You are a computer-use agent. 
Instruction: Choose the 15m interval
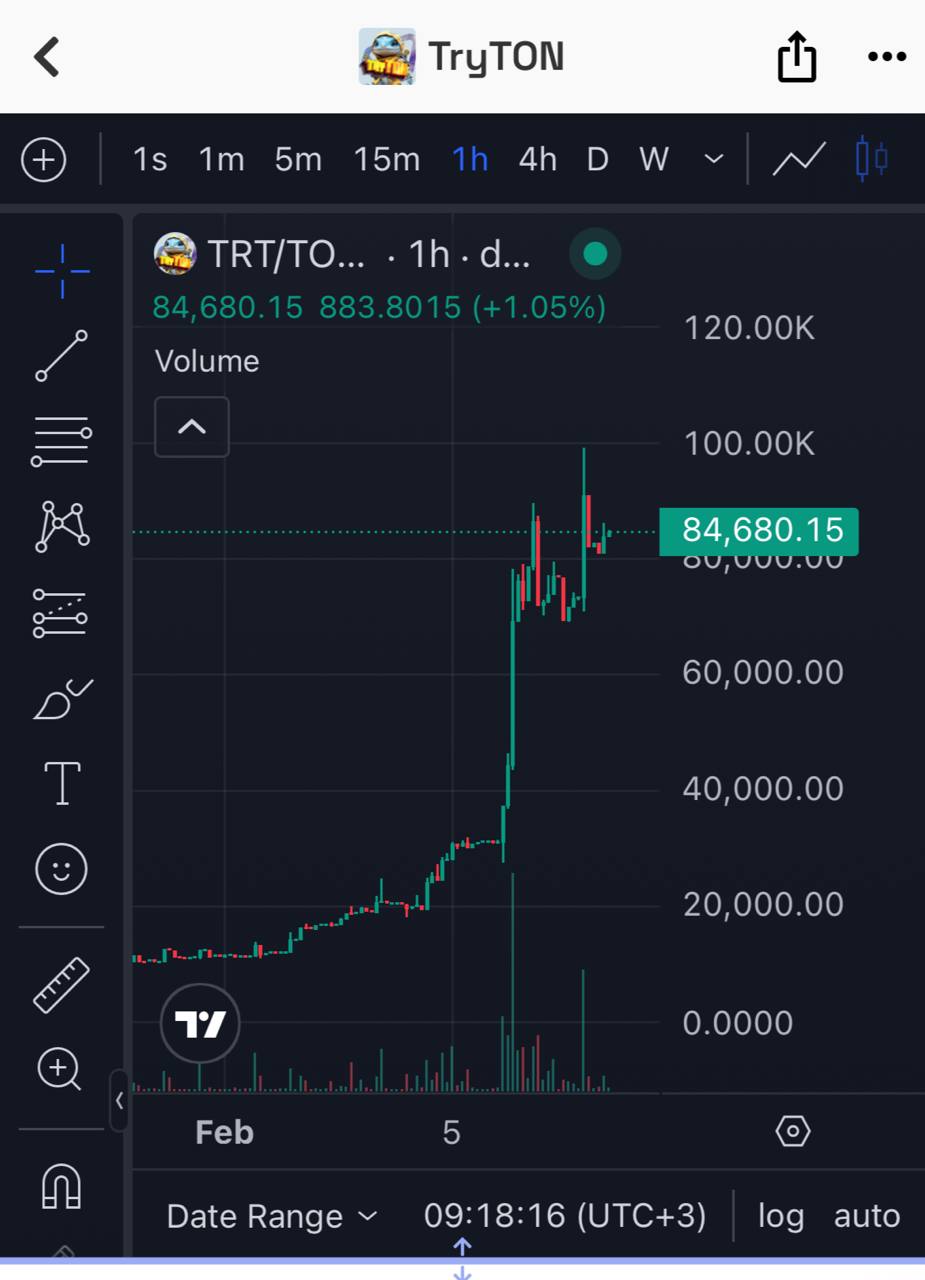pos(386,160)
